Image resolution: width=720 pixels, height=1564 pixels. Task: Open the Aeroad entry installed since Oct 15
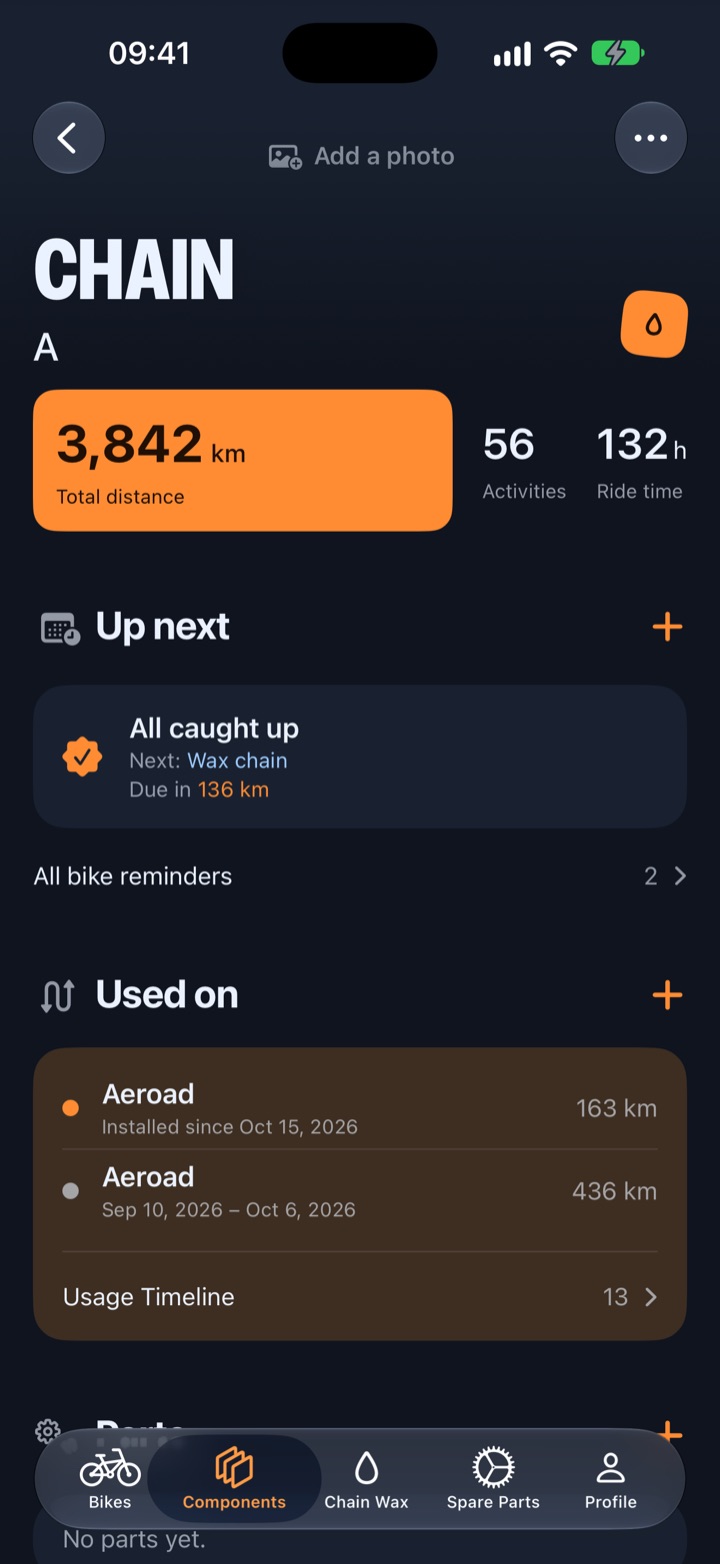[x=360, y=1108]
